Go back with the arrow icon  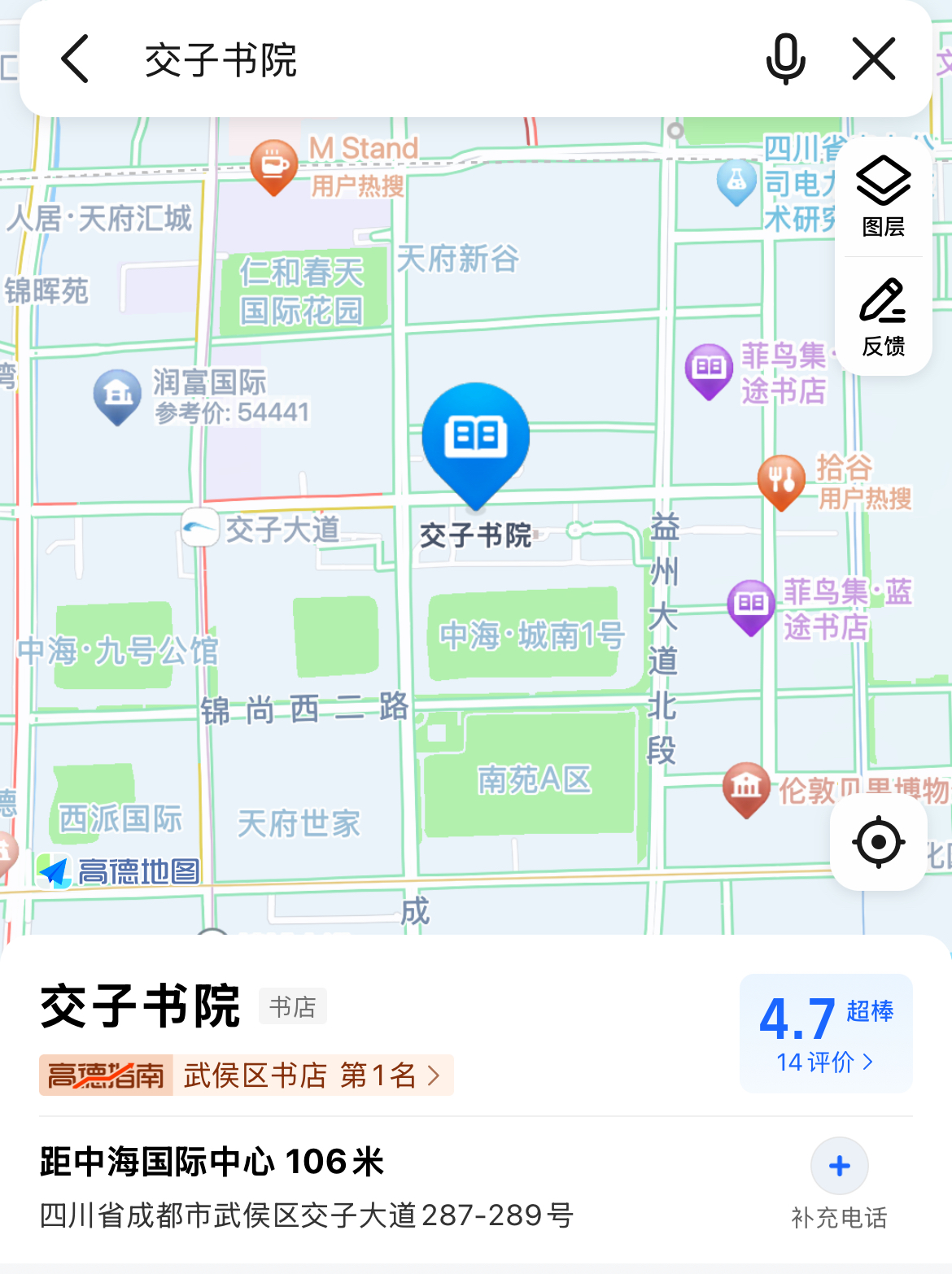75,59
